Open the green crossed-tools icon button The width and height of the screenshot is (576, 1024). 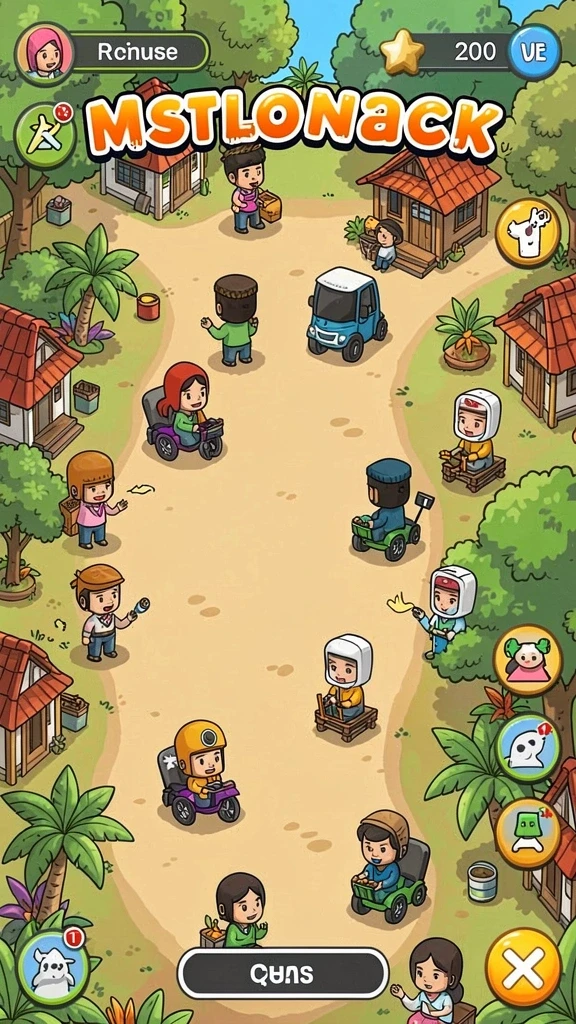44,135
